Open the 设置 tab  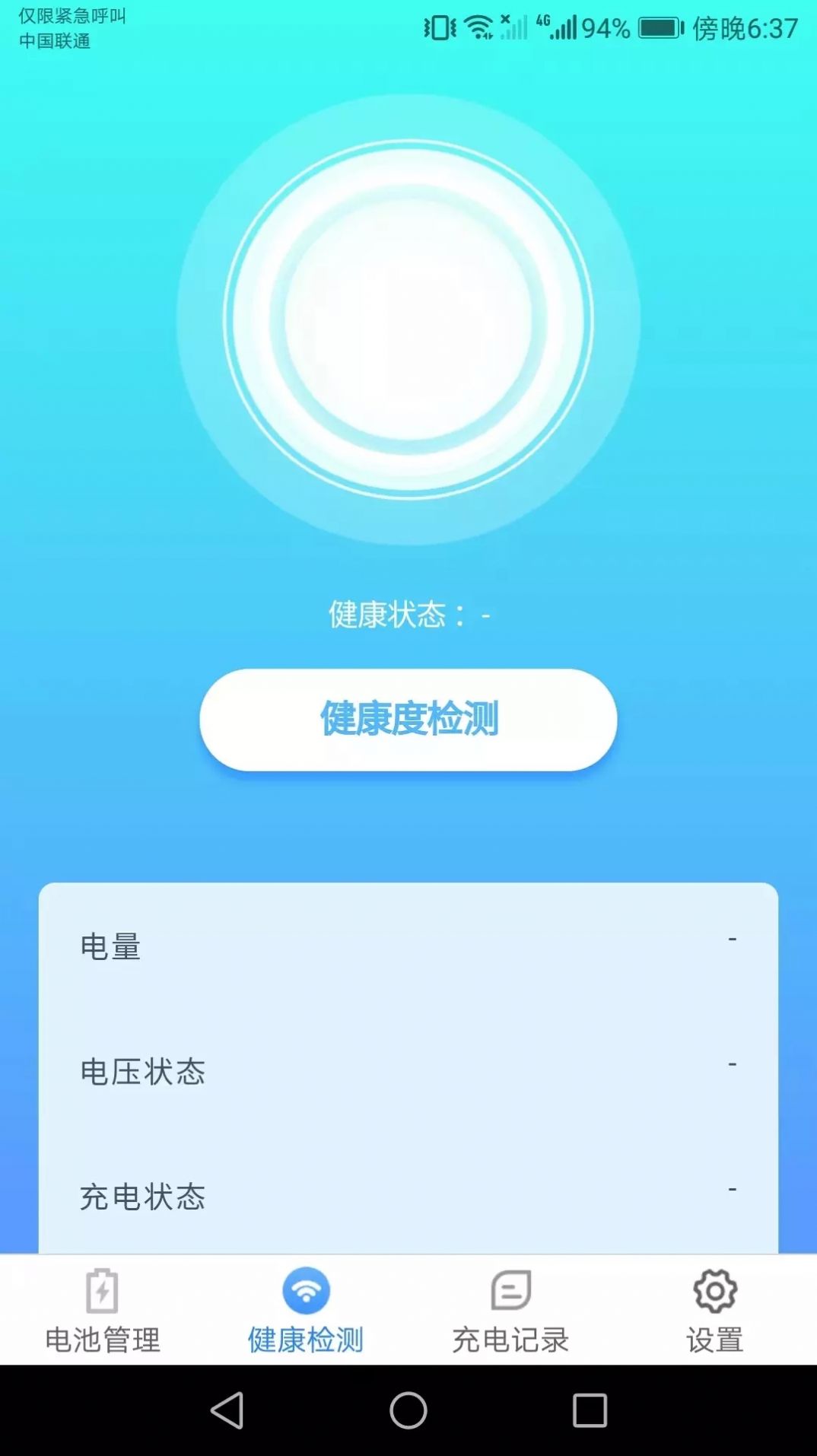click(714, 1339)
